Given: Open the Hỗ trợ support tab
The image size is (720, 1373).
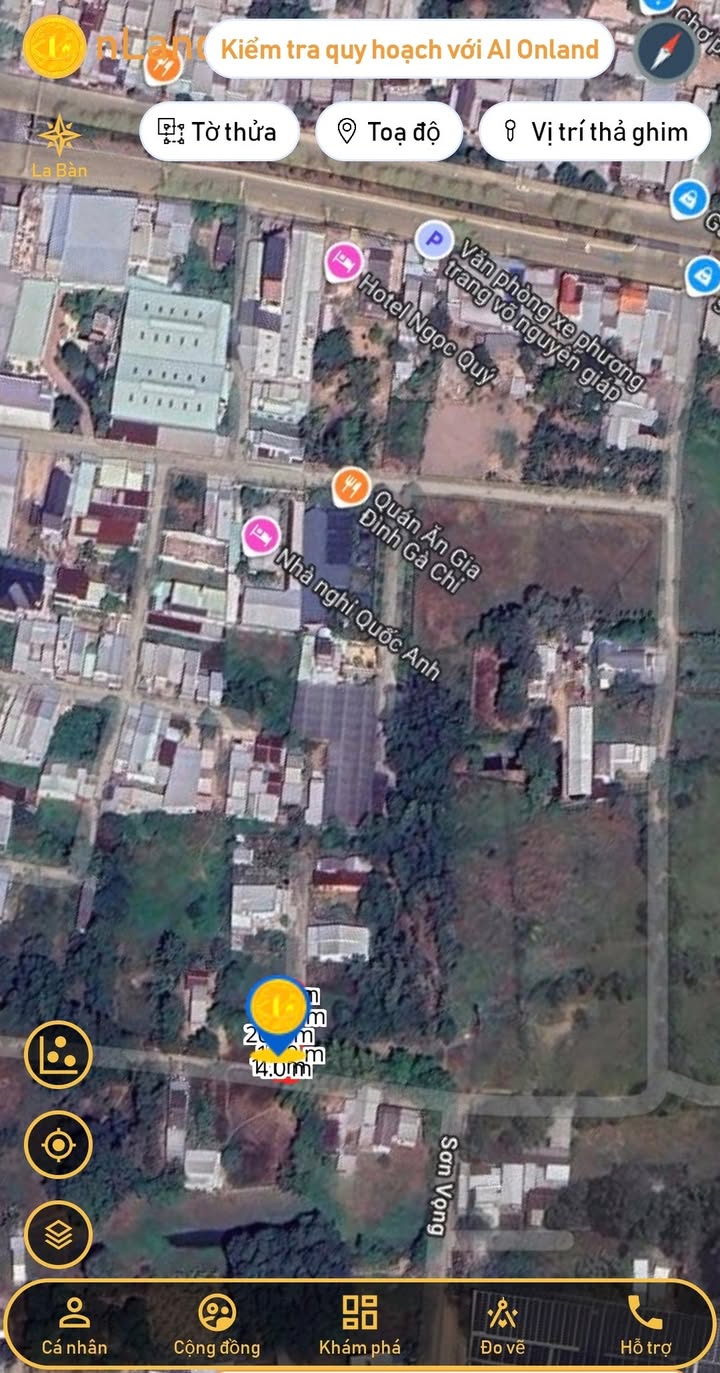Looking at the screenshot, I should [645, 1326].
